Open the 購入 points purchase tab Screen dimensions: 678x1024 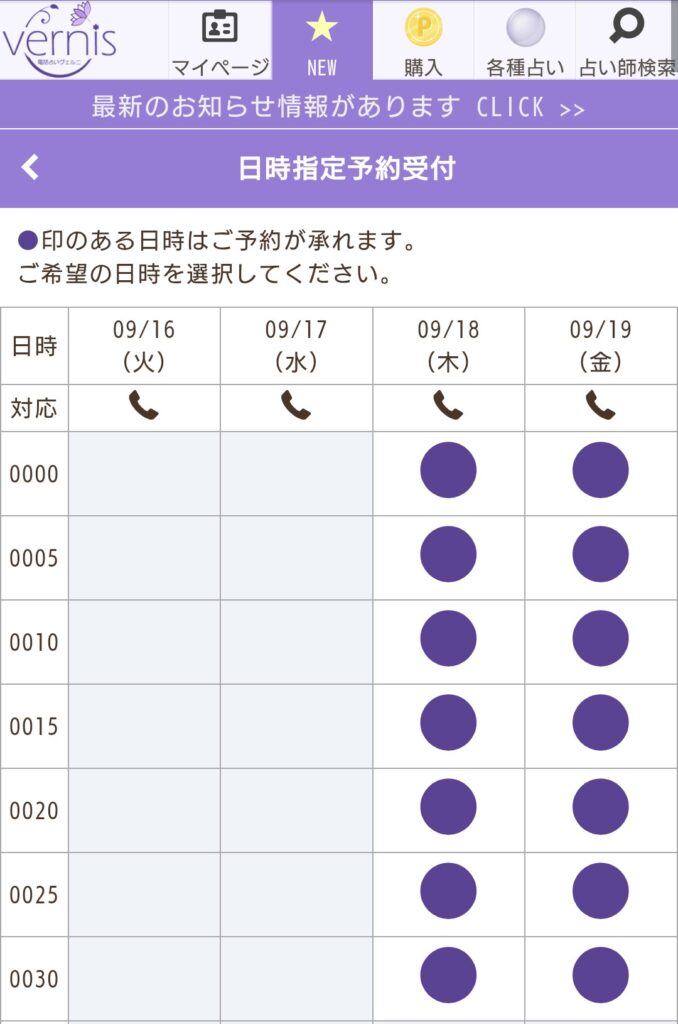[x=423, y=41]
